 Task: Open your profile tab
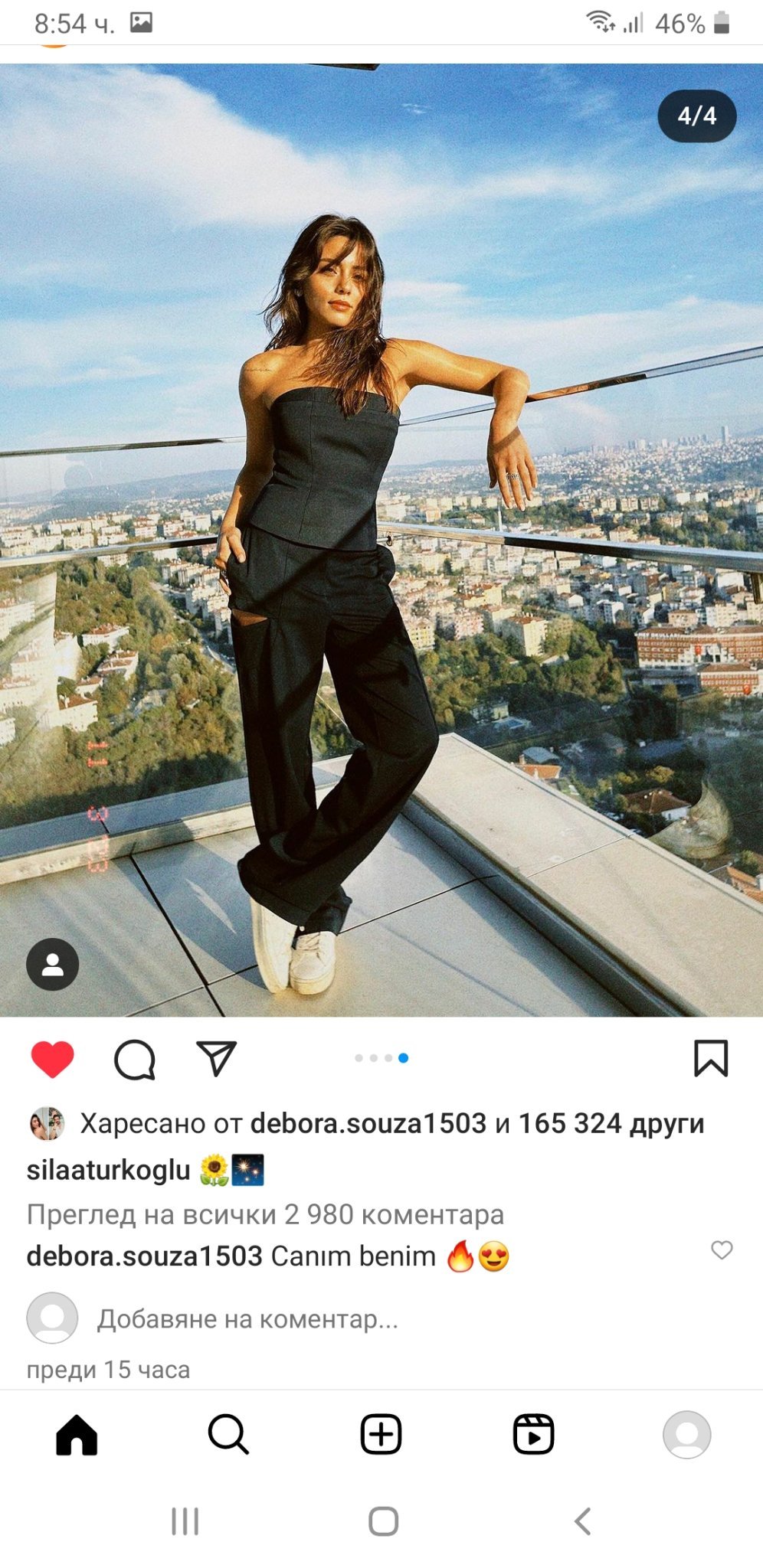click(x=686, y=1435)
